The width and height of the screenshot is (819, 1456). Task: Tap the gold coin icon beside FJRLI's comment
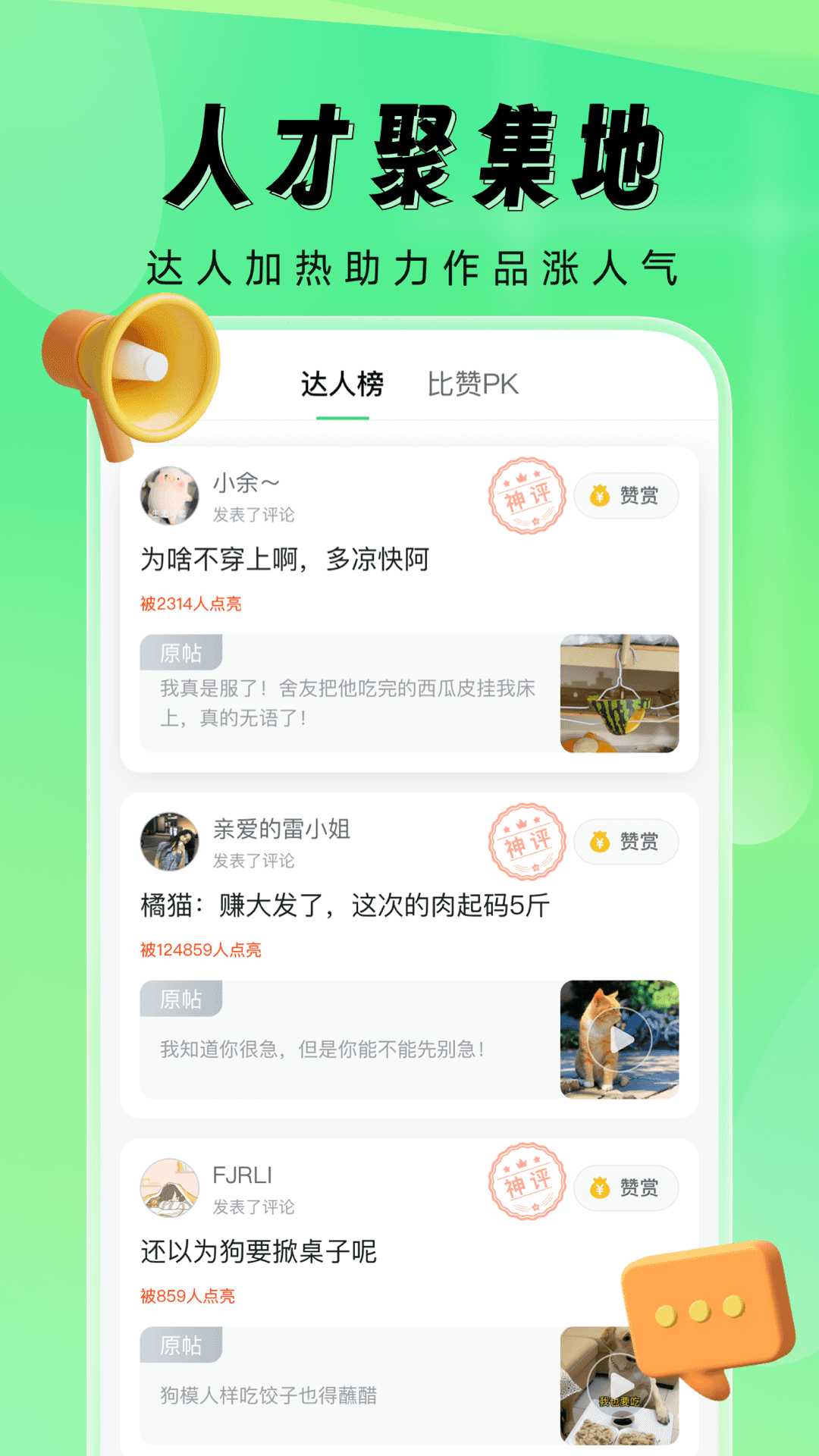coord(598,1188)
